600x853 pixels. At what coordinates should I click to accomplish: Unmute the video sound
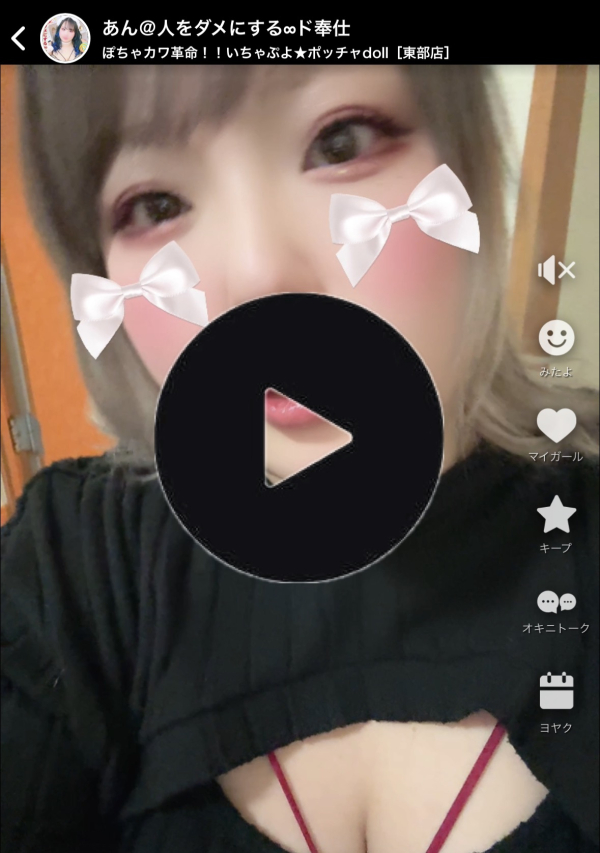click(x=556, y=269)
